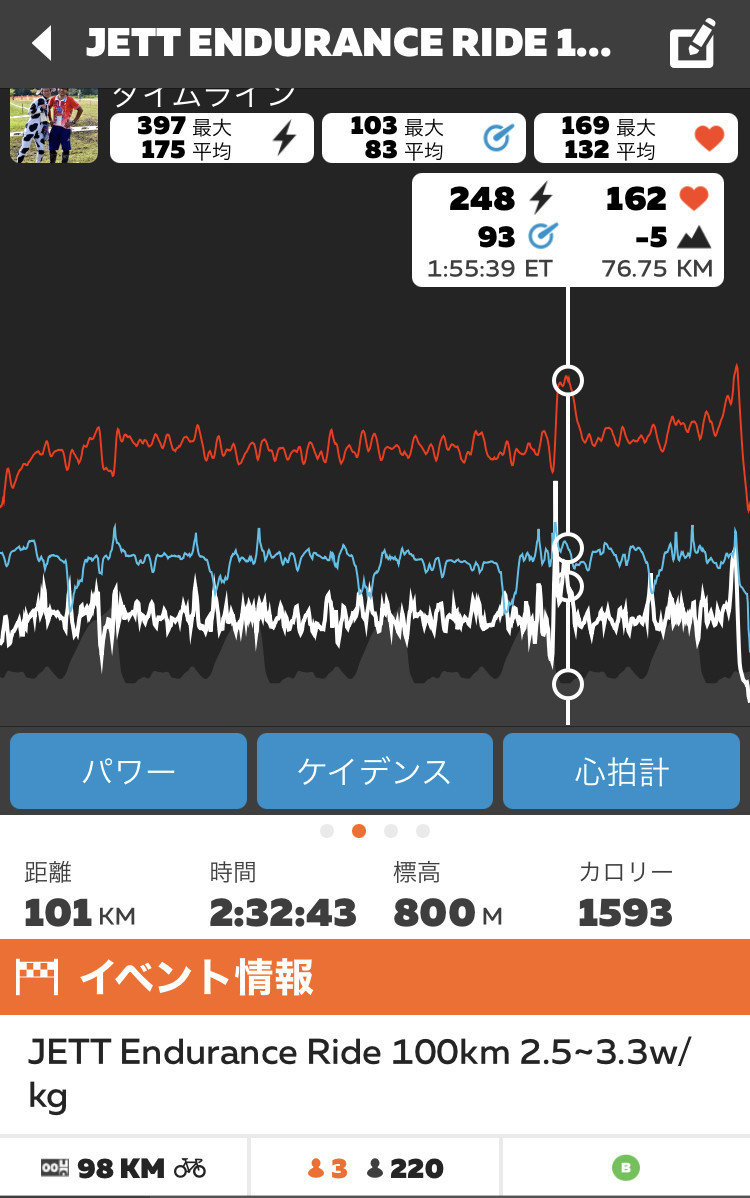Tap the heart rate marker on the graph

(x=567, y=380)
